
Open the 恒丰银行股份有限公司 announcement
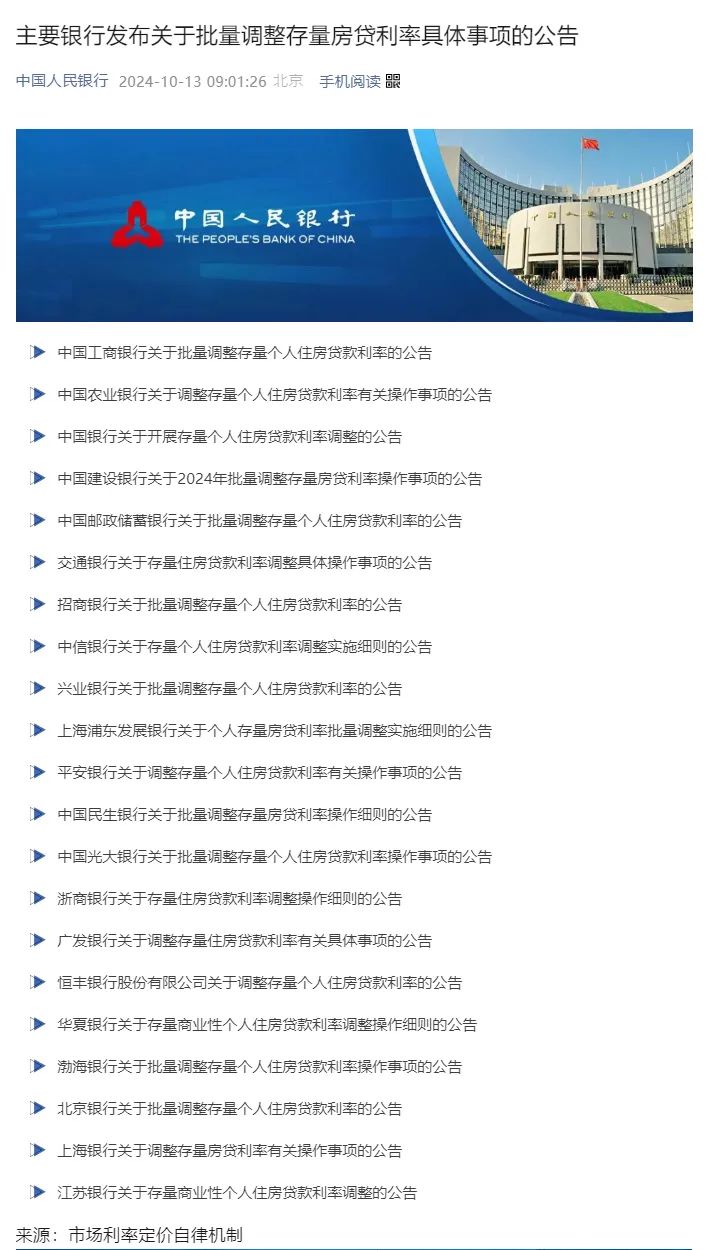(260, 982)
